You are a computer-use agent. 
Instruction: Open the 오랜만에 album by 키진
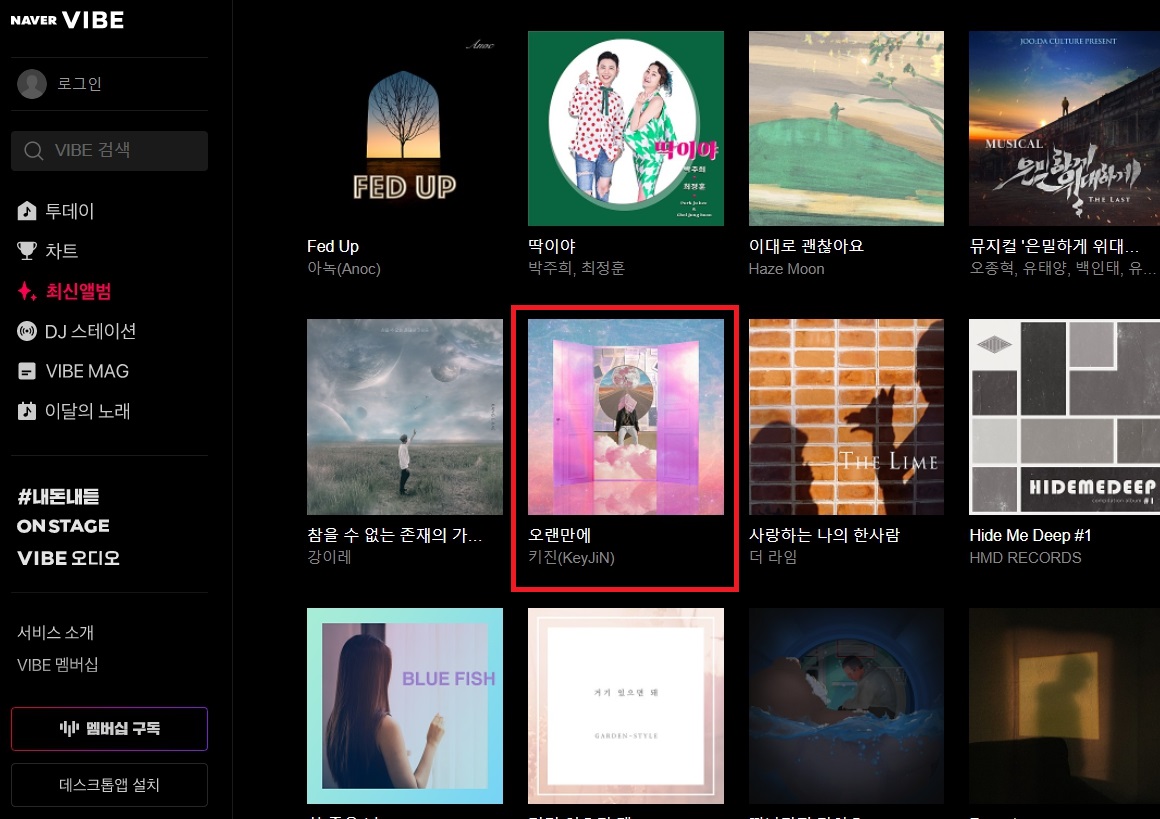[625, 417]
